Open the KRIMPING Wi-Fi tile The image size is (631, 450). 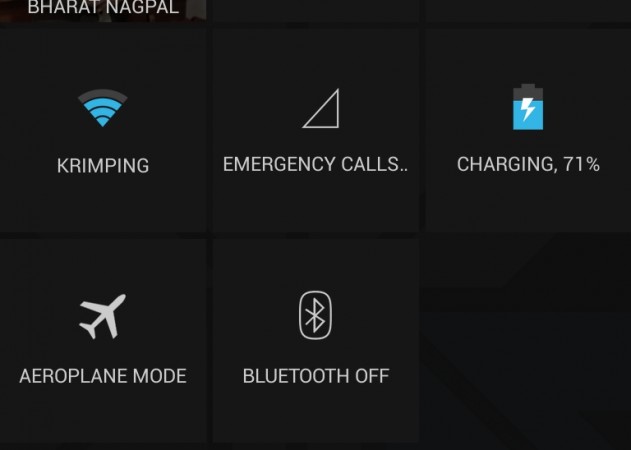pyautogui.click(x=103, y=131)
